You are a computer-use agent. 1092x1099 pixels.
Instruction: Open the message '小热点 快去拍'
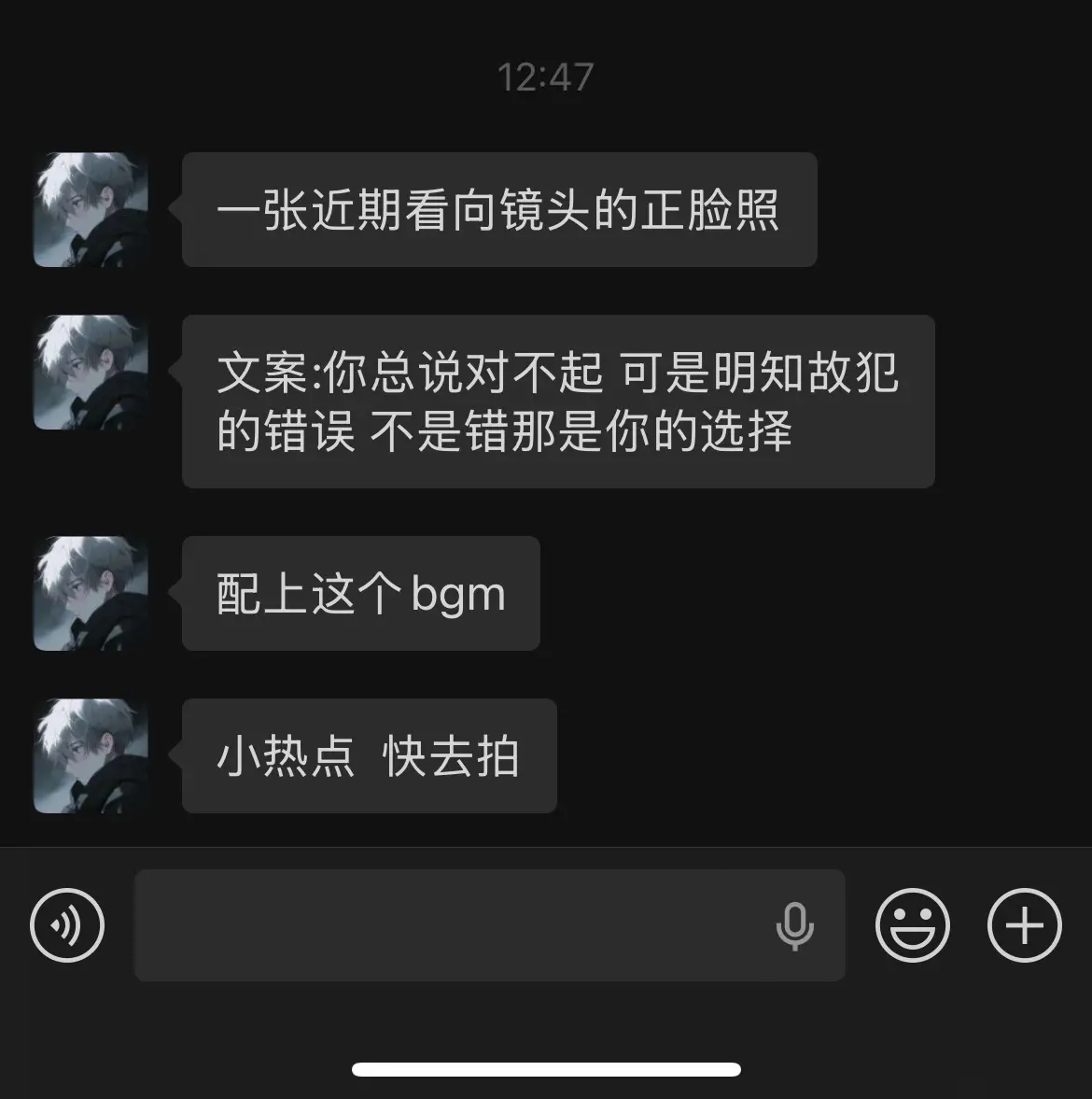(369, 754)
